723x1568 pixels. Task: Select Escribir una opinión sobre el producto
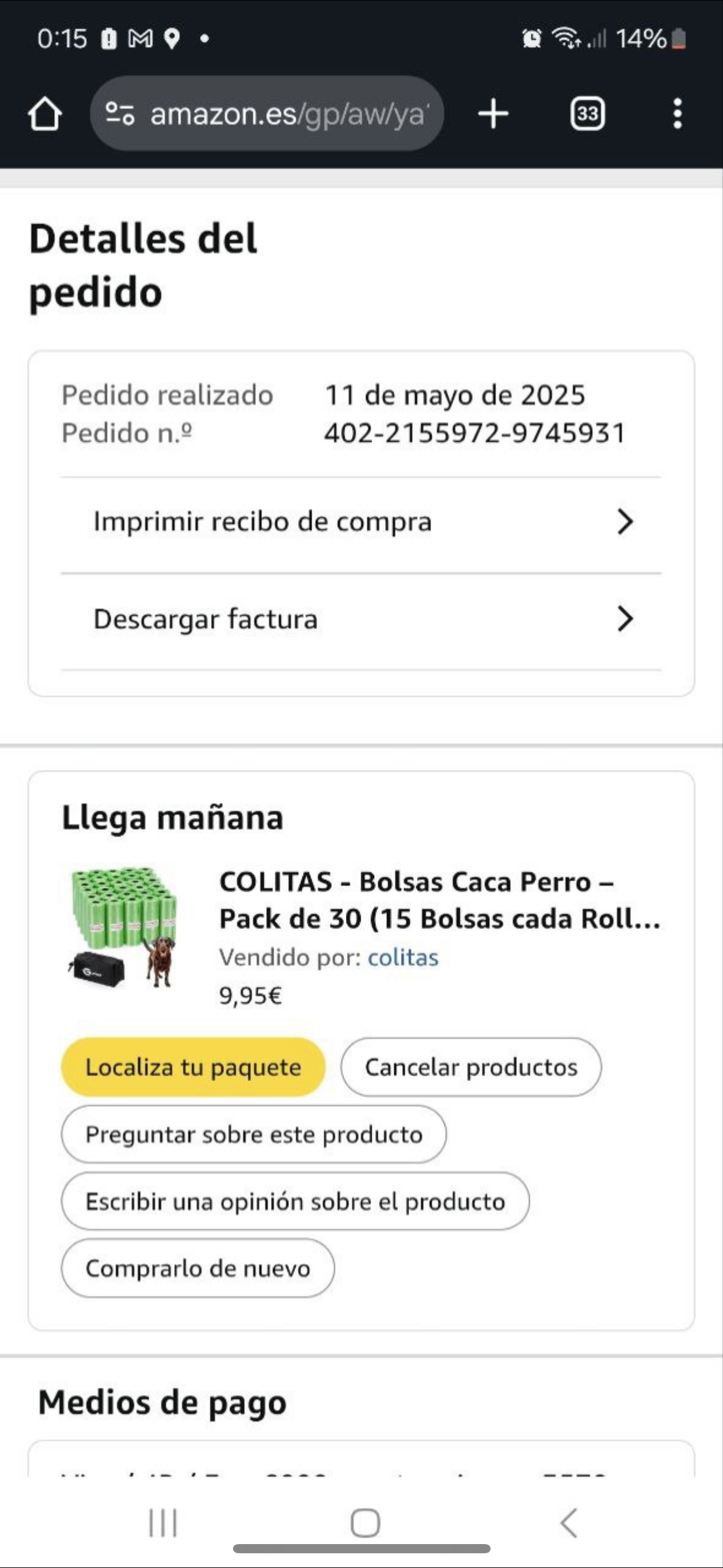pyautogui.click(x=295, y=1201)
